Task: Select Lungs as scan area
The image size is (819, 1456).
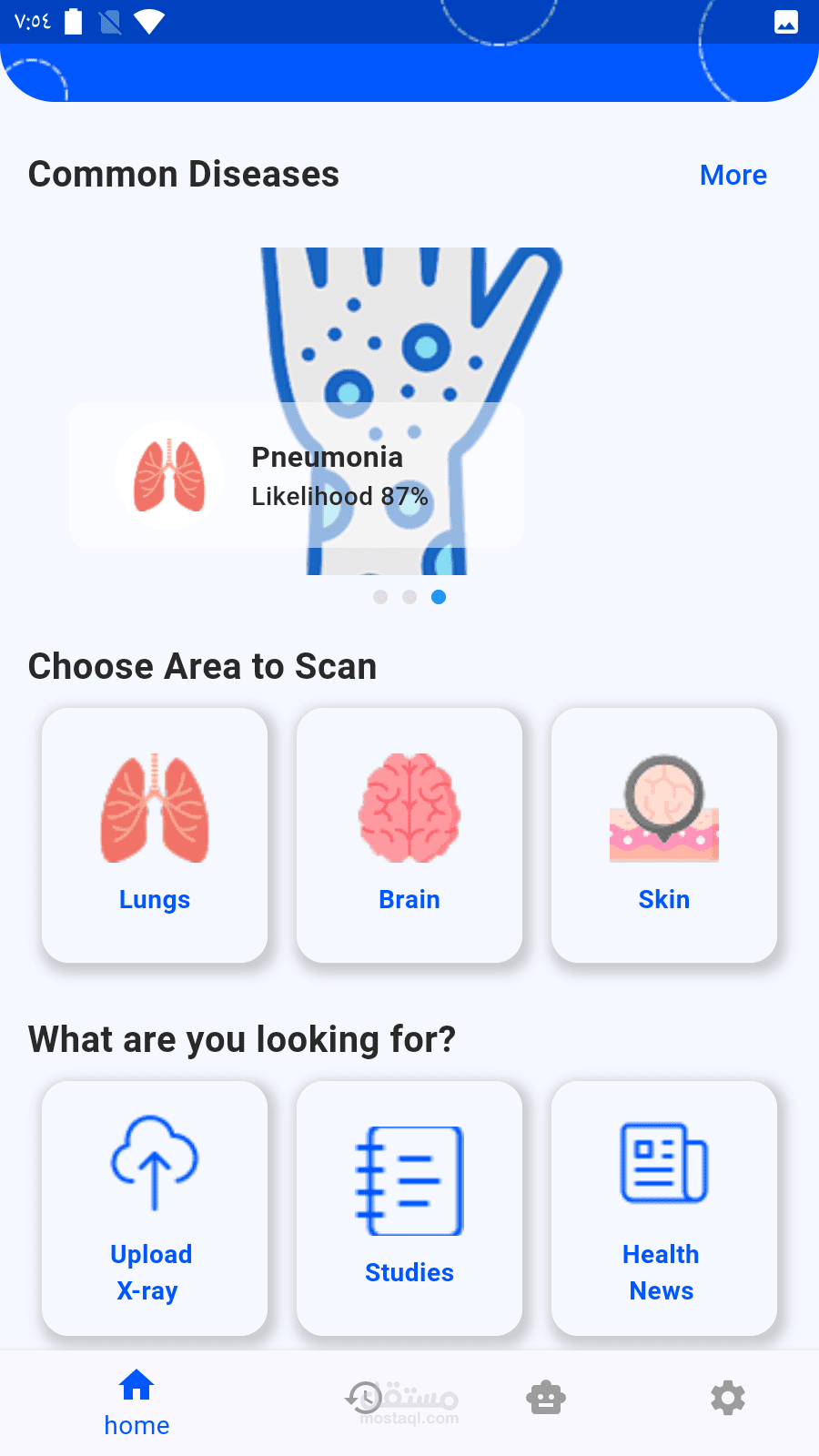Action: tap(155, 835)
